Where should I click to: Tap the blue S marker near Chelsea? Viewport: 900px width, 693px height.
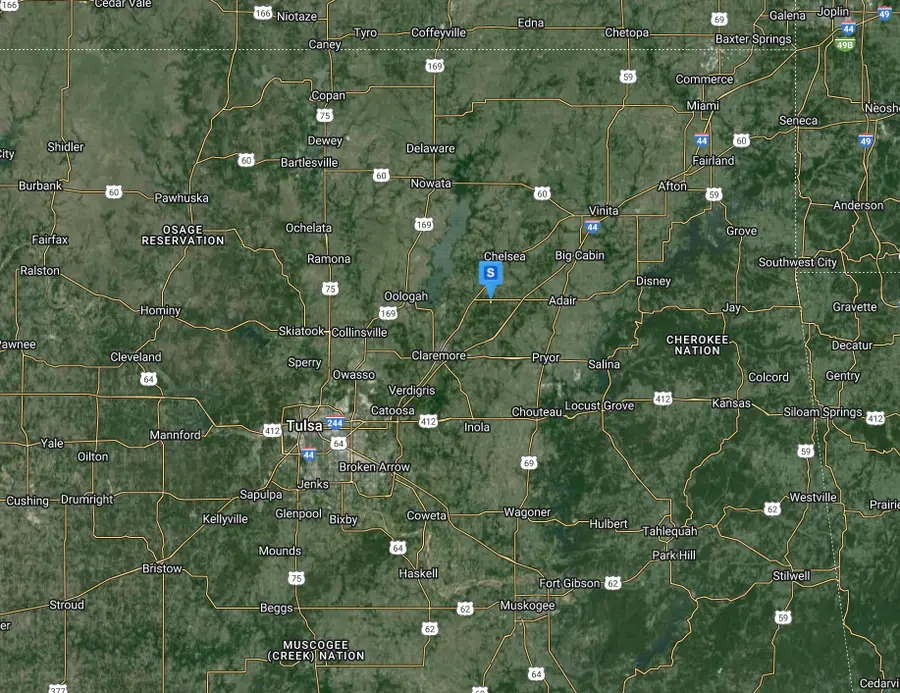[x=490, y=274]
